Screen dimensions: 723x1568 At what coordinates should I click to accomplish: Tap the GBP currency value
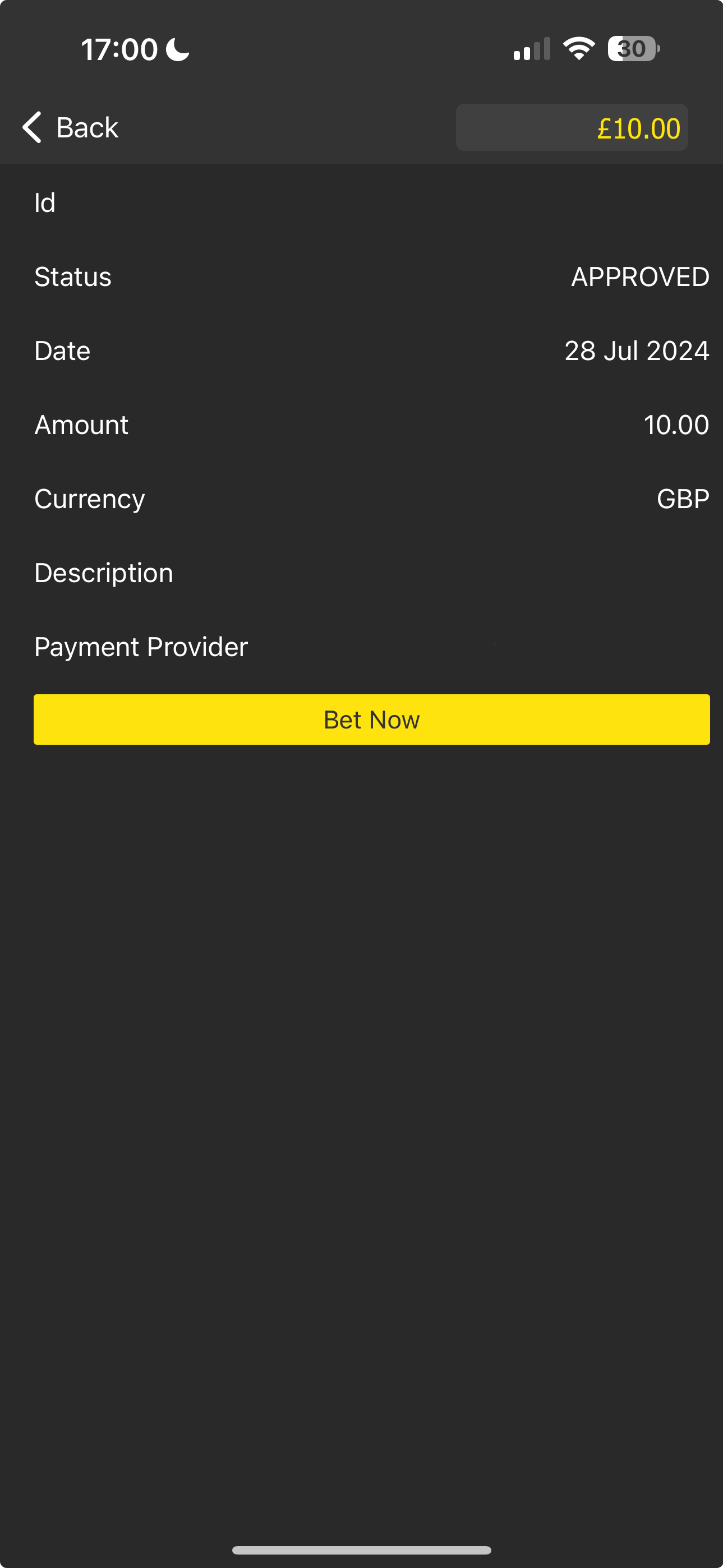point(683,498)
